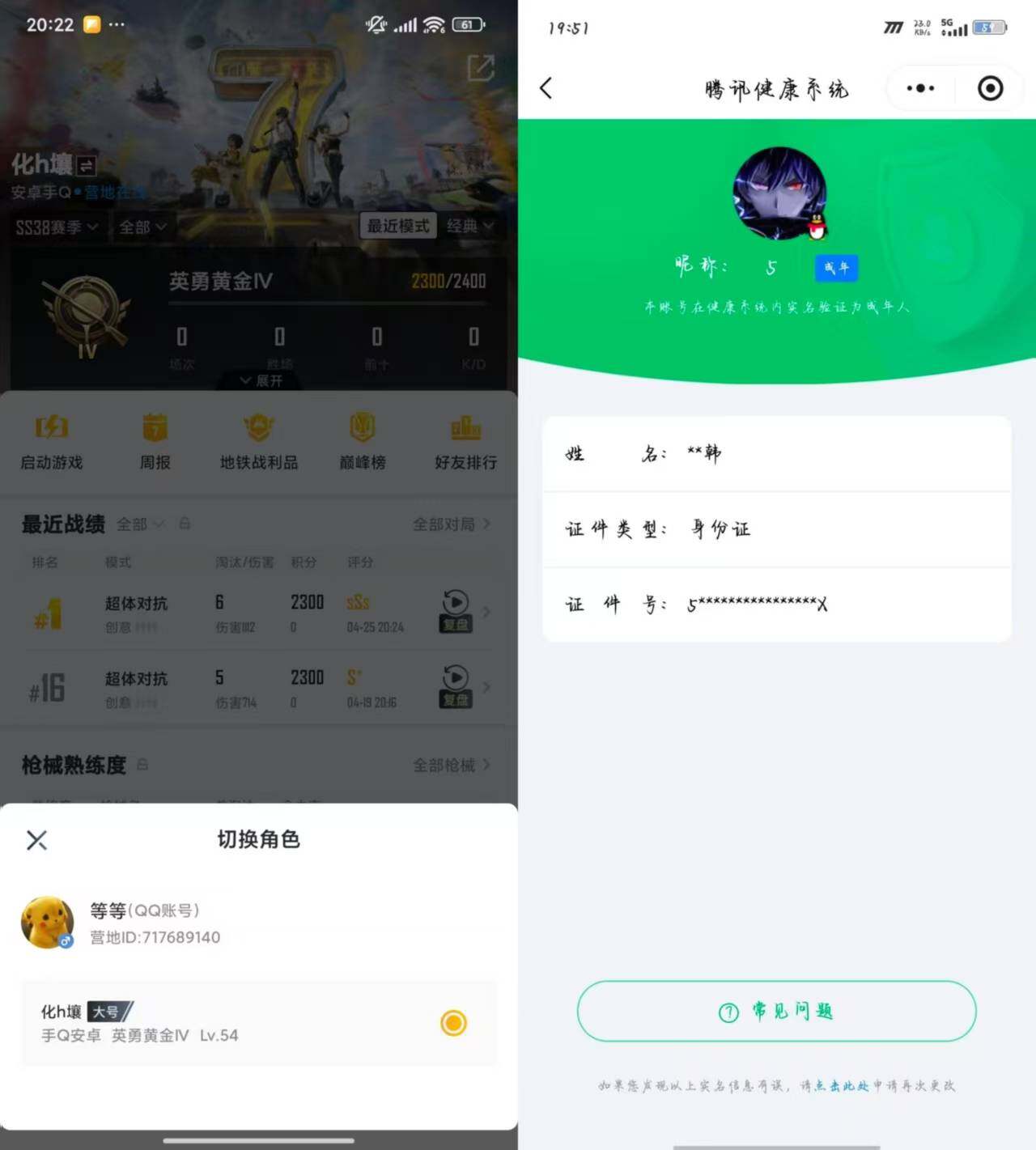Open the 全部 mode filter dropdown
1036x1150 pixels.
142,227
